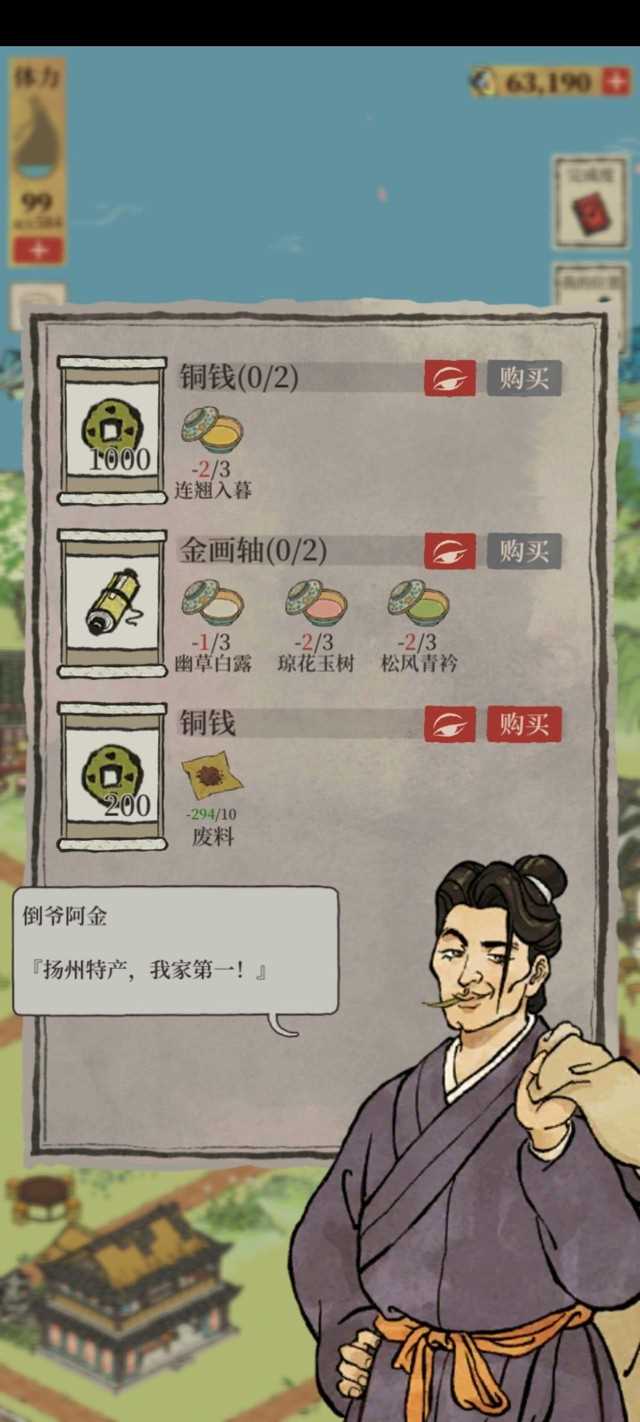Image resolution: width=640 pixels, height=1422 pixels.
Task: Tap the 连翘入暮 ingredient bowl
Action: pyautogui.click(x=212, y=432)
